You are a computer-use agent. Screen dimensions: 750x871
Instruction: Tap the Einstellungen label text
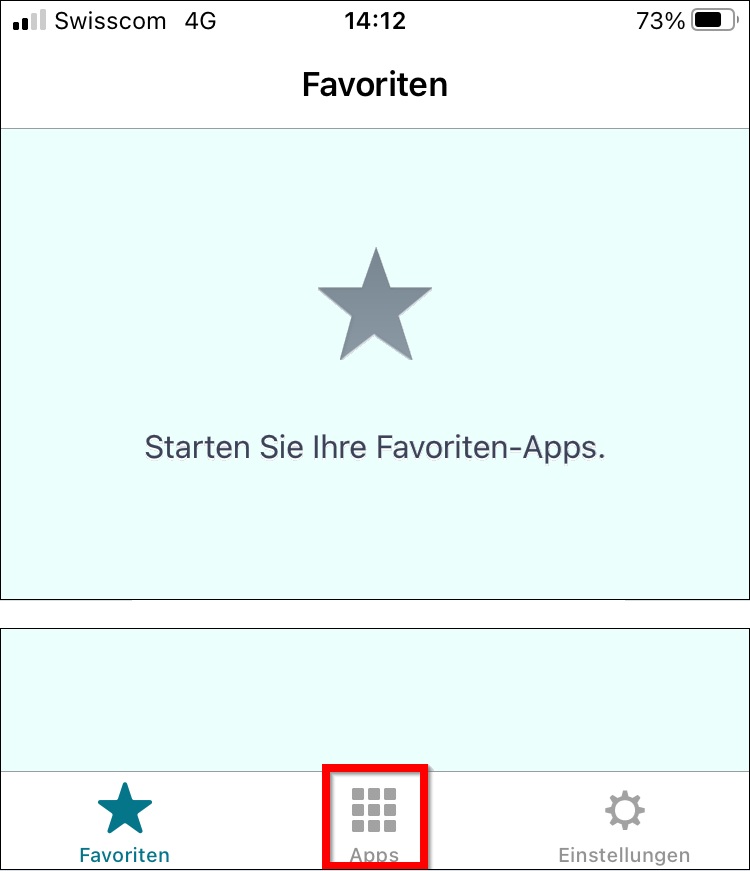point(624,855)
